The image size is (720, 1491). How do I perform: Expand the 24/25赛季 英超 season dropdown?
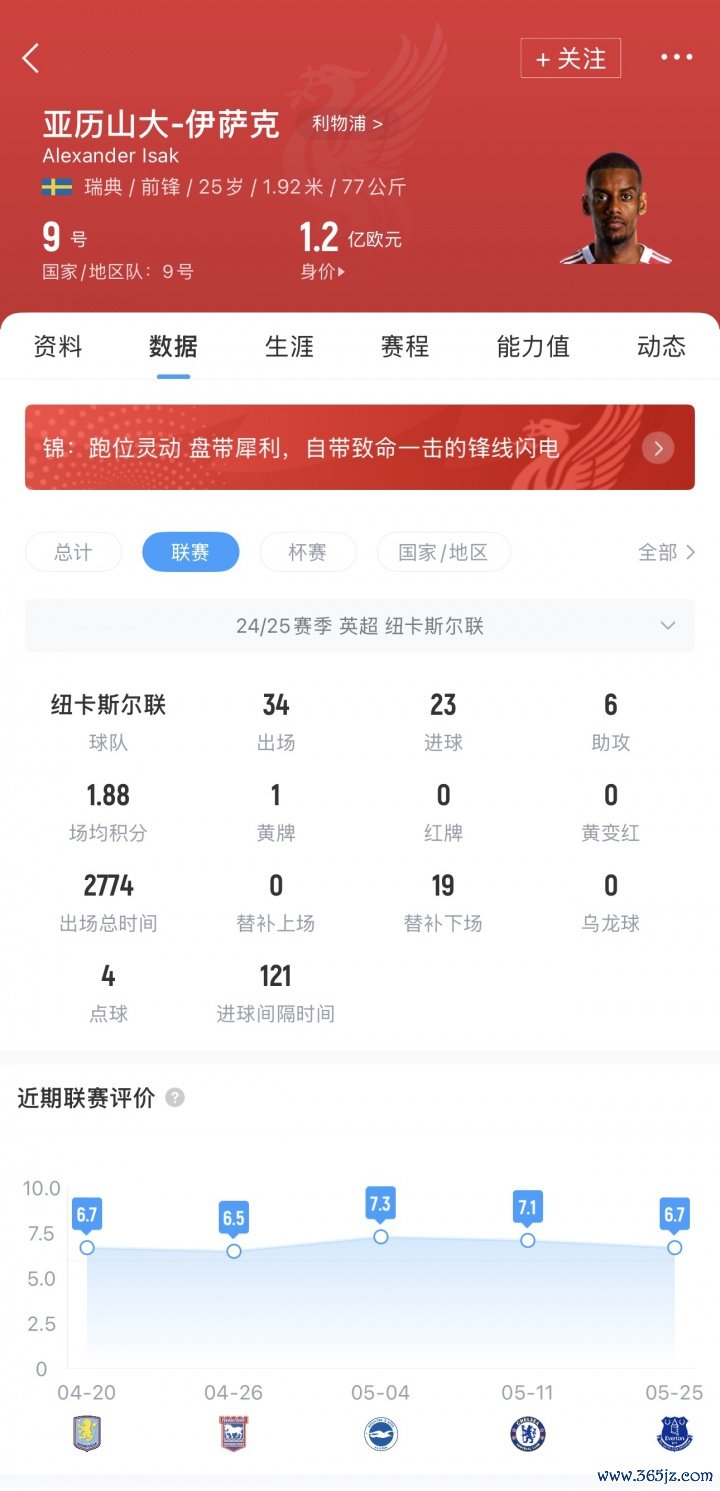360,626
